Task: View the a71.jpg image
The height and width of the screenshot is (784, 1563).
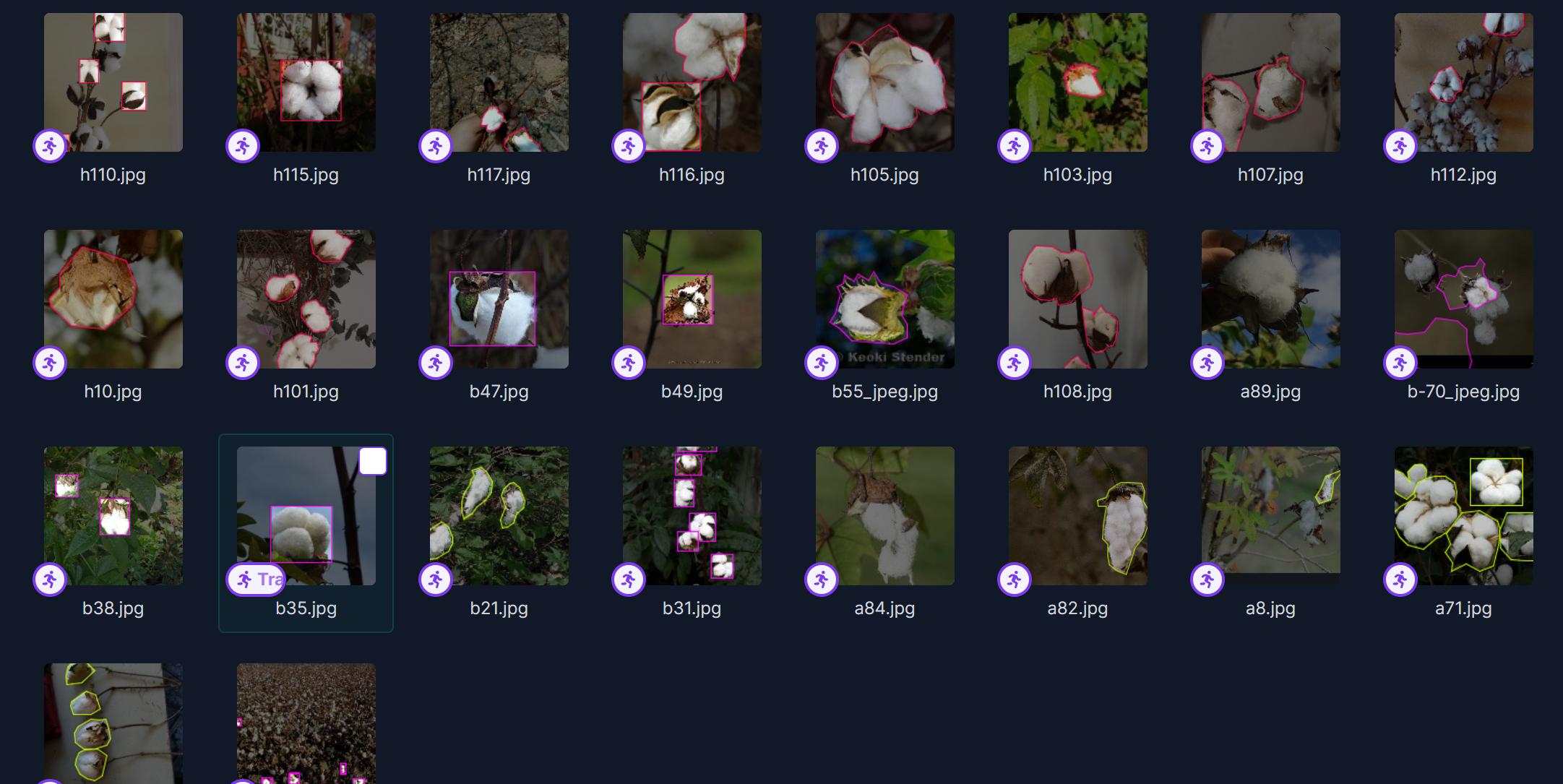Action: pos(1463,516)
